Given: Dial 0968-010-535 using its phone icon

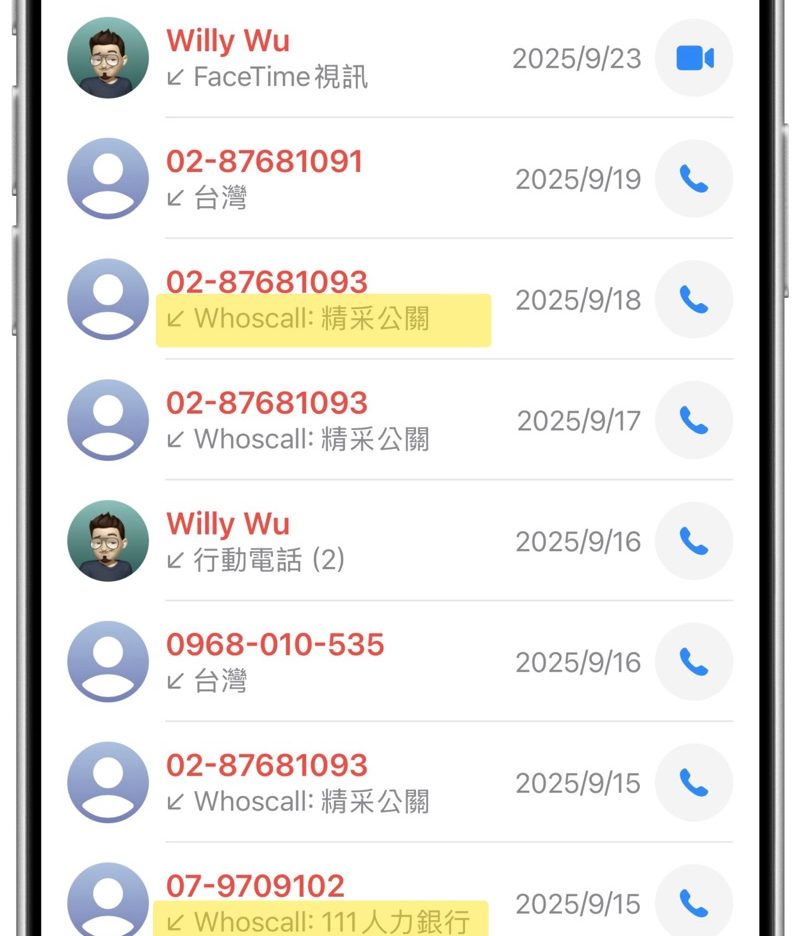Looking at the screenshot, I should [693, 662].
